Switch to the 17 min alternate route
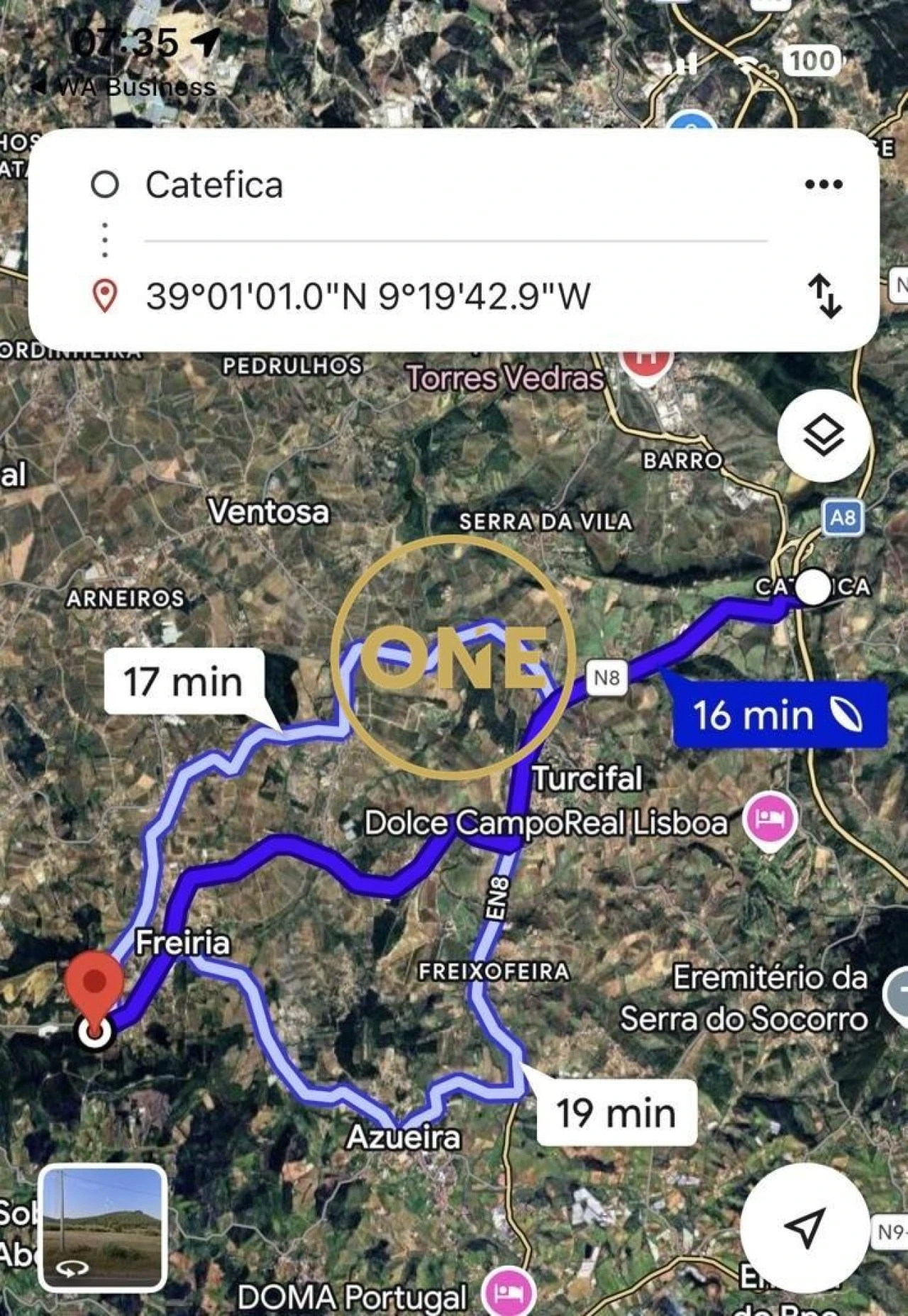Viewport: 908px width, 1316px height. (x=186, y=683)
